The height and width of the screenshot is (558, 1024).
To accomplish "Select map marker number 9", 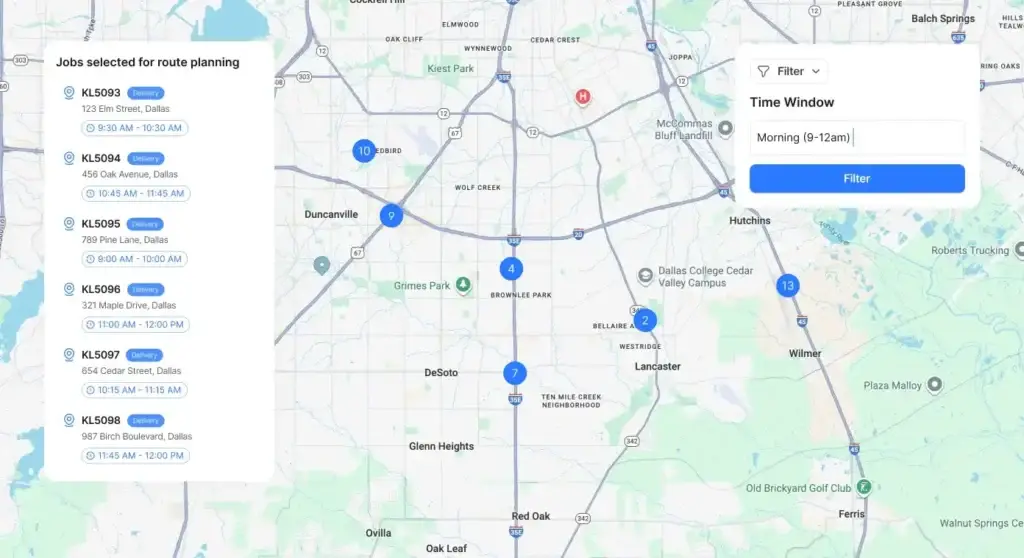I will [x=391, y=215].
